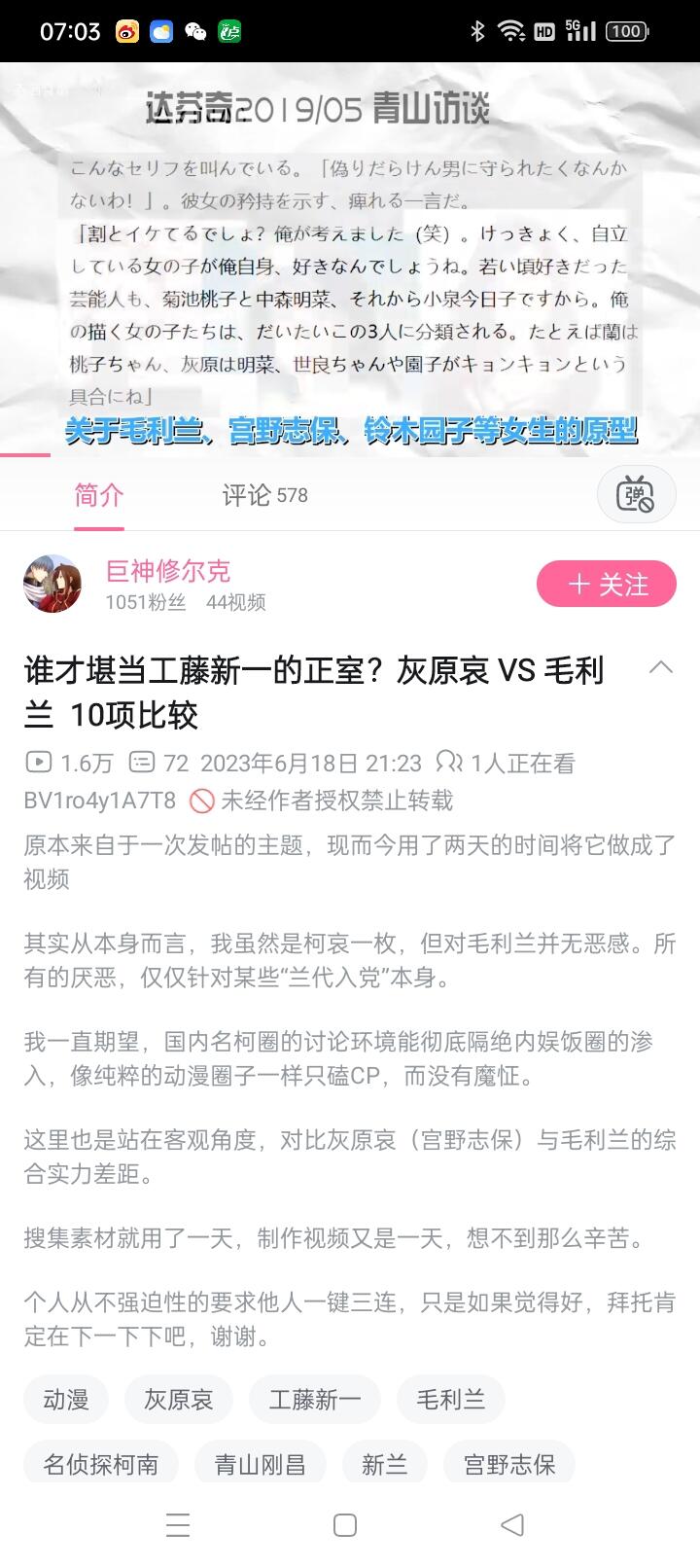Image resolution: width=700 pixels, height=1568 pixels.
Task: Select the 青山刚昌 tag chip
Action: pyautogui.click(x=260, y=1463)
